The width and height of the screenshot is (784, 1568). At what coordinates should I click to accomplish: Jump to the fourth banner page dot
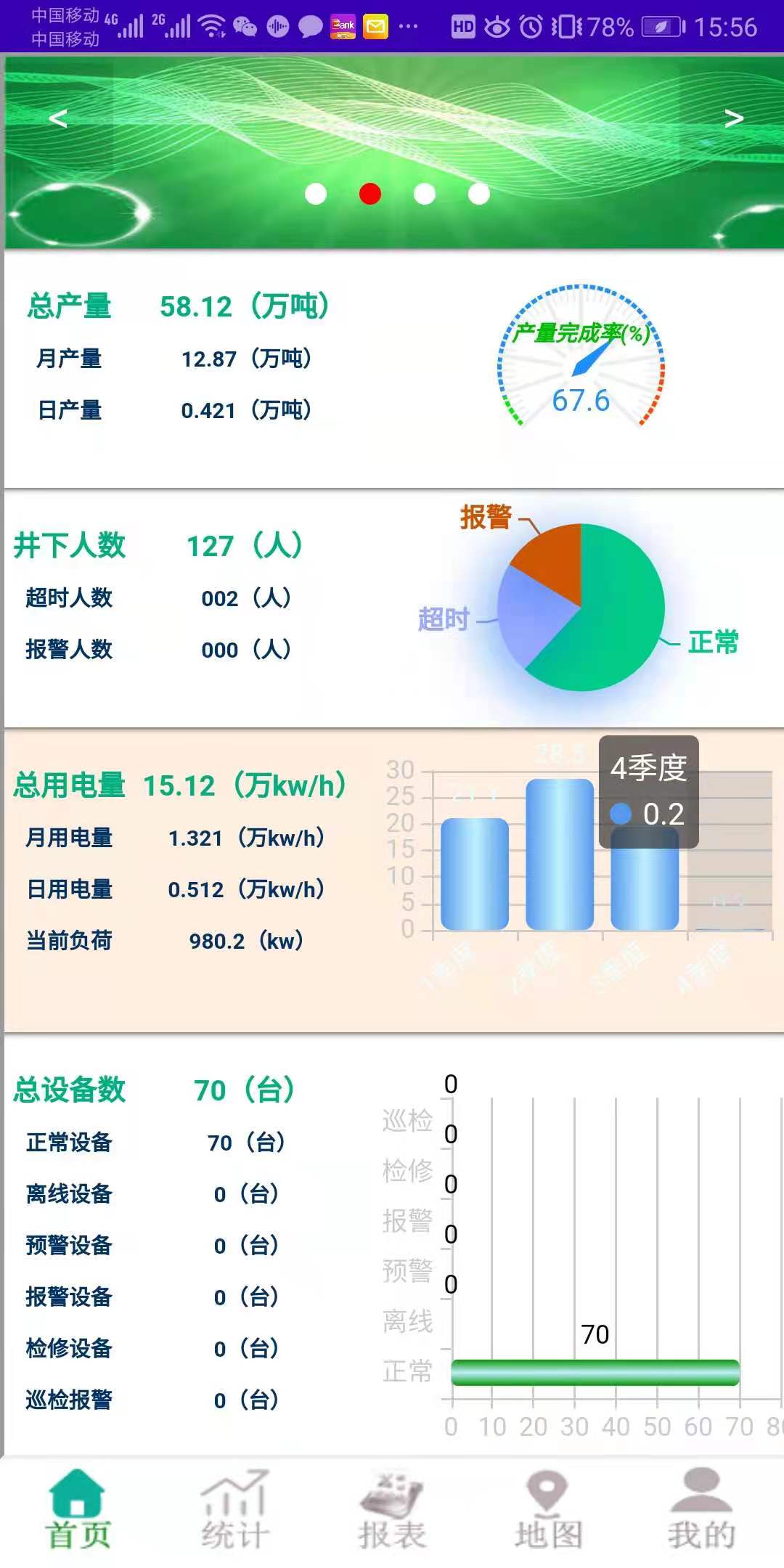[479, 194]
